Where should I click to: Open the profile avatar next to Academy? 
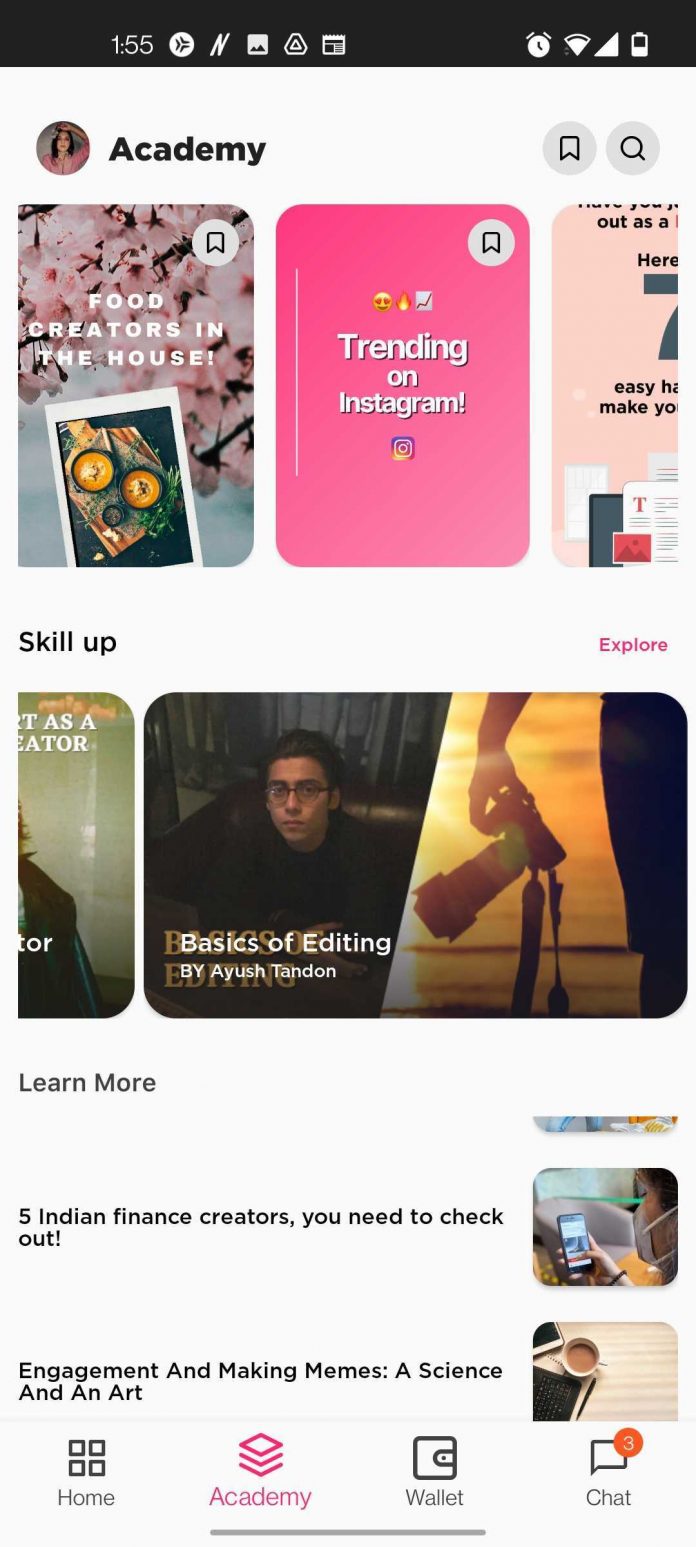(63, 149)
